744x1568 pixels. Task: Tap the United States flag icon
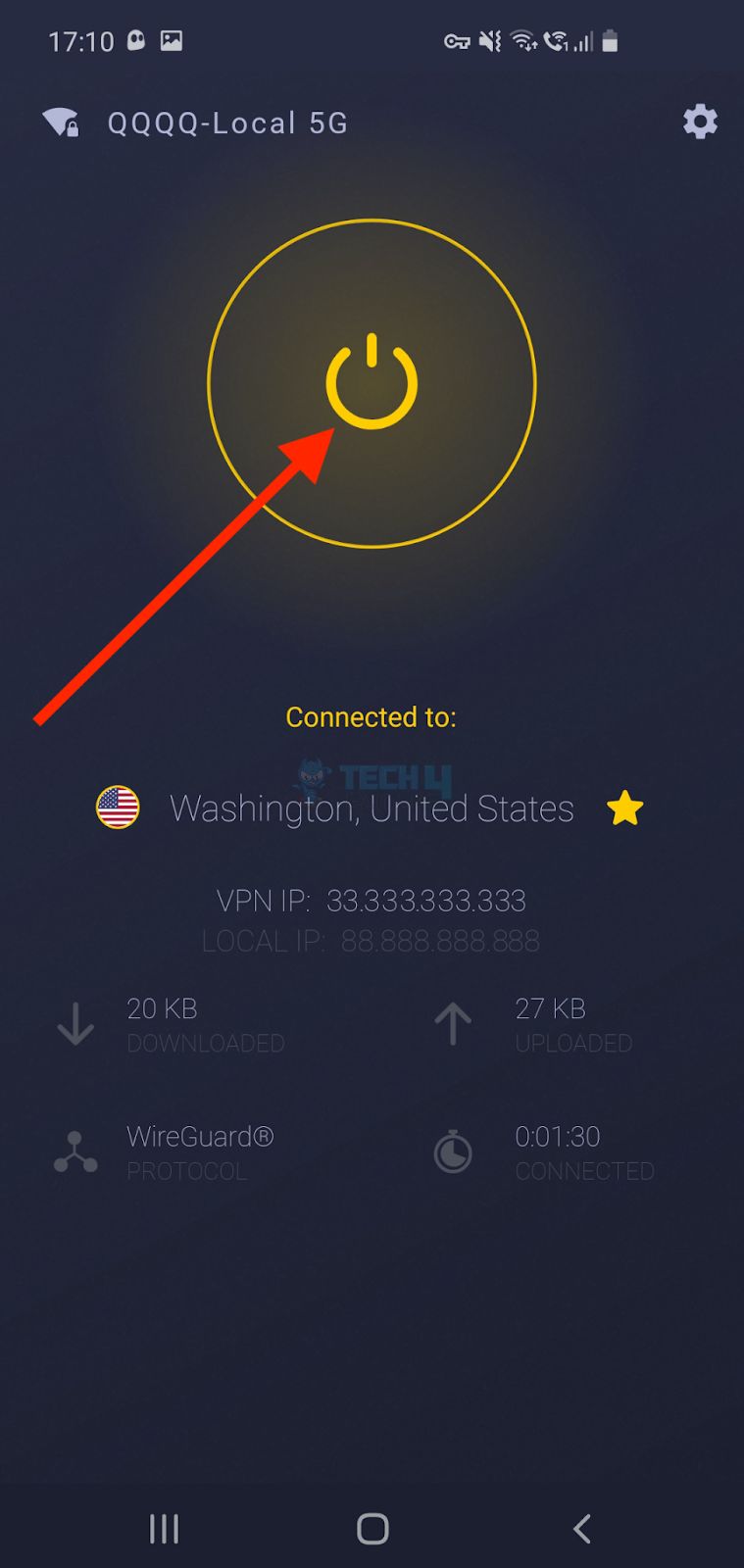pos(120,808)
